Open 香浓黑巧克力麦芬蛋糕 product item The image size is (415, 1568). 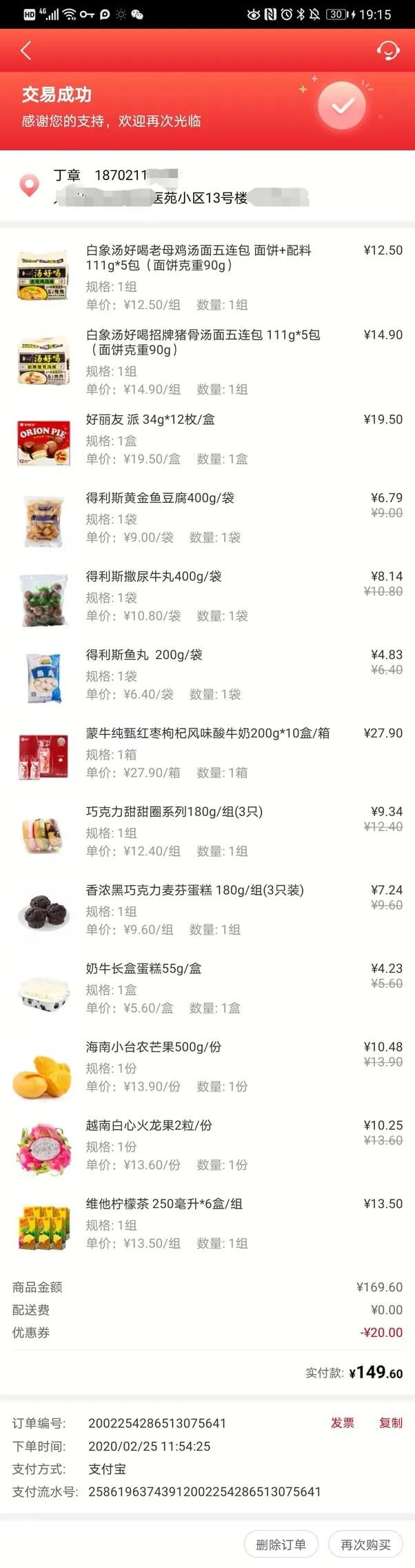pyautogui.click(x=207, y=910)
